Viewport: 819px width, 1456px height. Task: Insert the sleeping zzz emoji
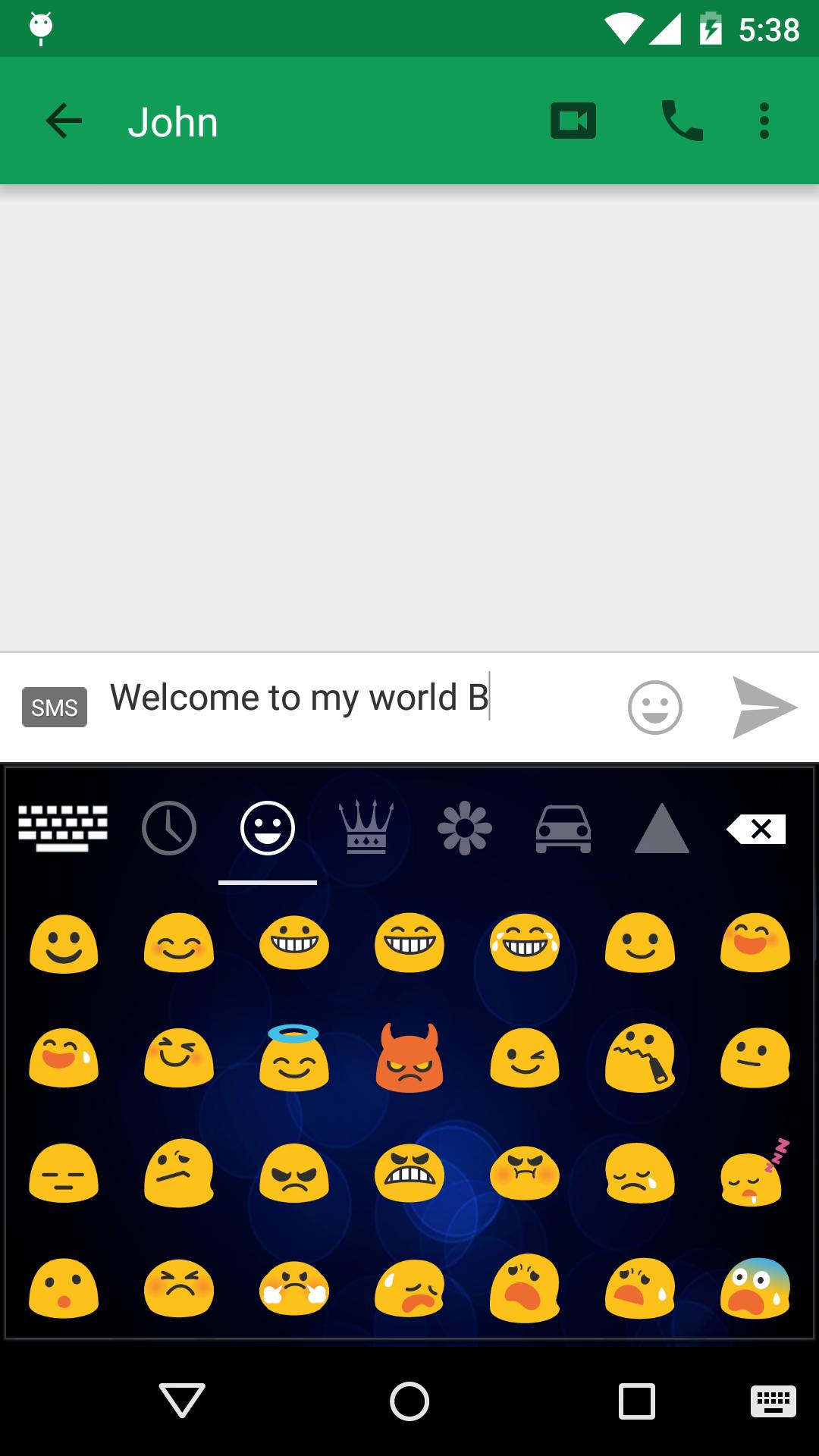tap(755, 1174)
